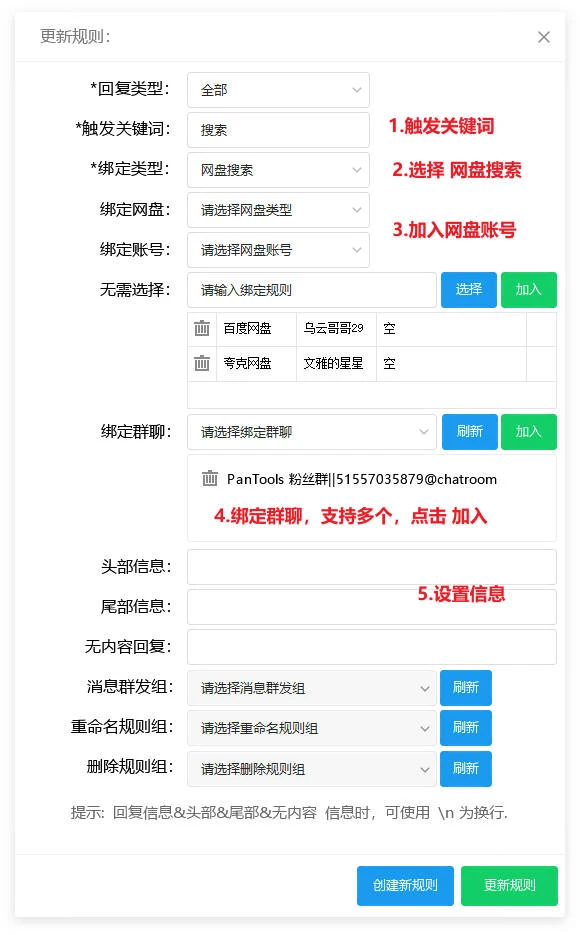Tap the blue 选择 button
The width and height of the screenshot is (580, 935).
coord(469,290)
